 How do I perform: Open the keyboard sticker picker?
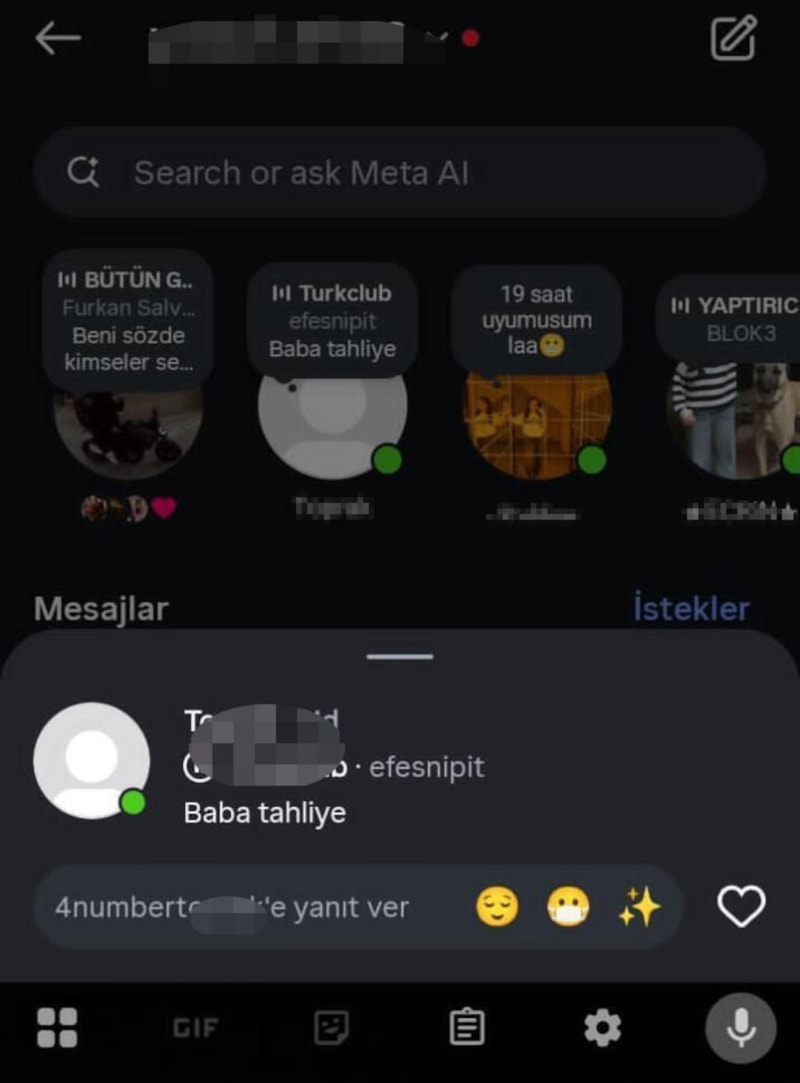(x=331, y=1027)
